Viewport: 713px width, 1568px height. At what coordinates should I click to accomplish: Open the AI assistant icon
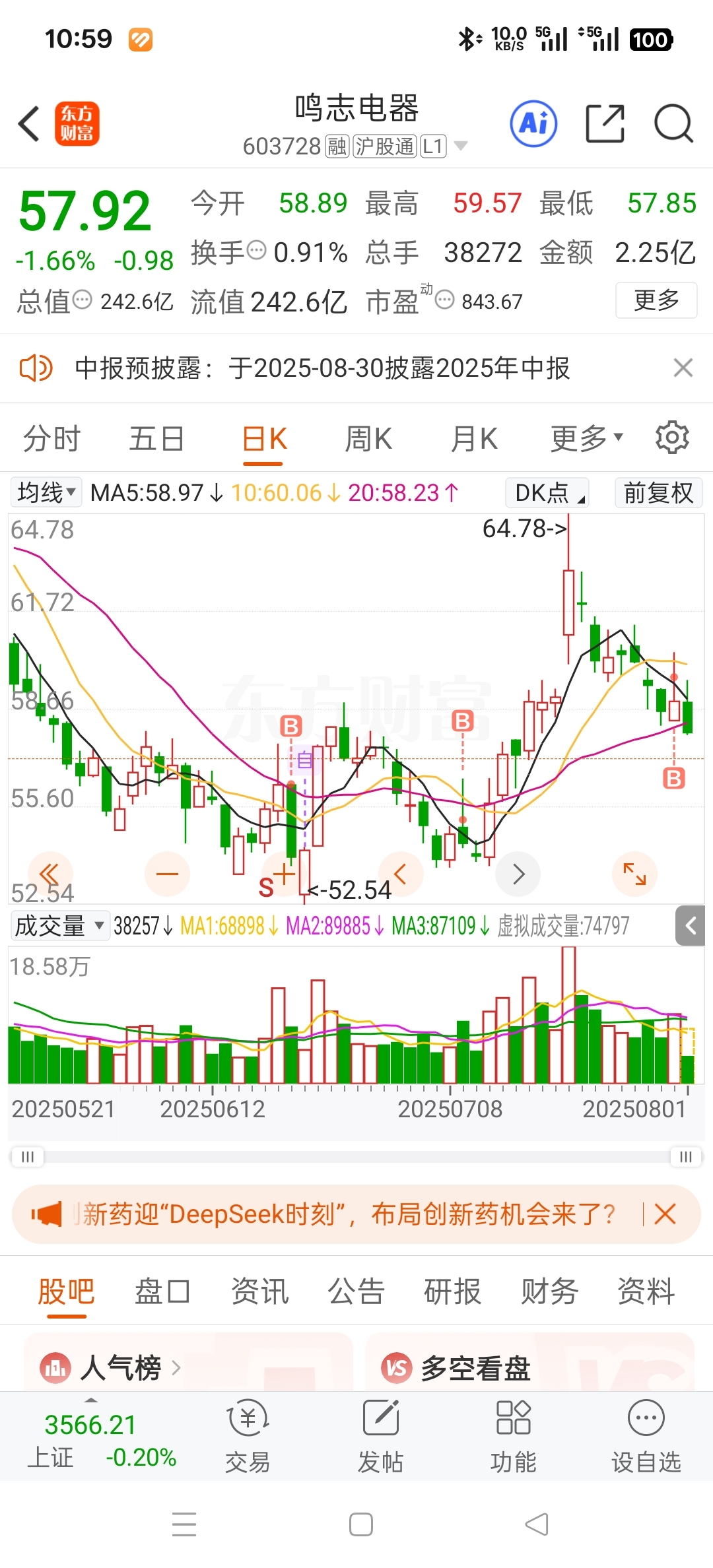click(x=533, y=123)
